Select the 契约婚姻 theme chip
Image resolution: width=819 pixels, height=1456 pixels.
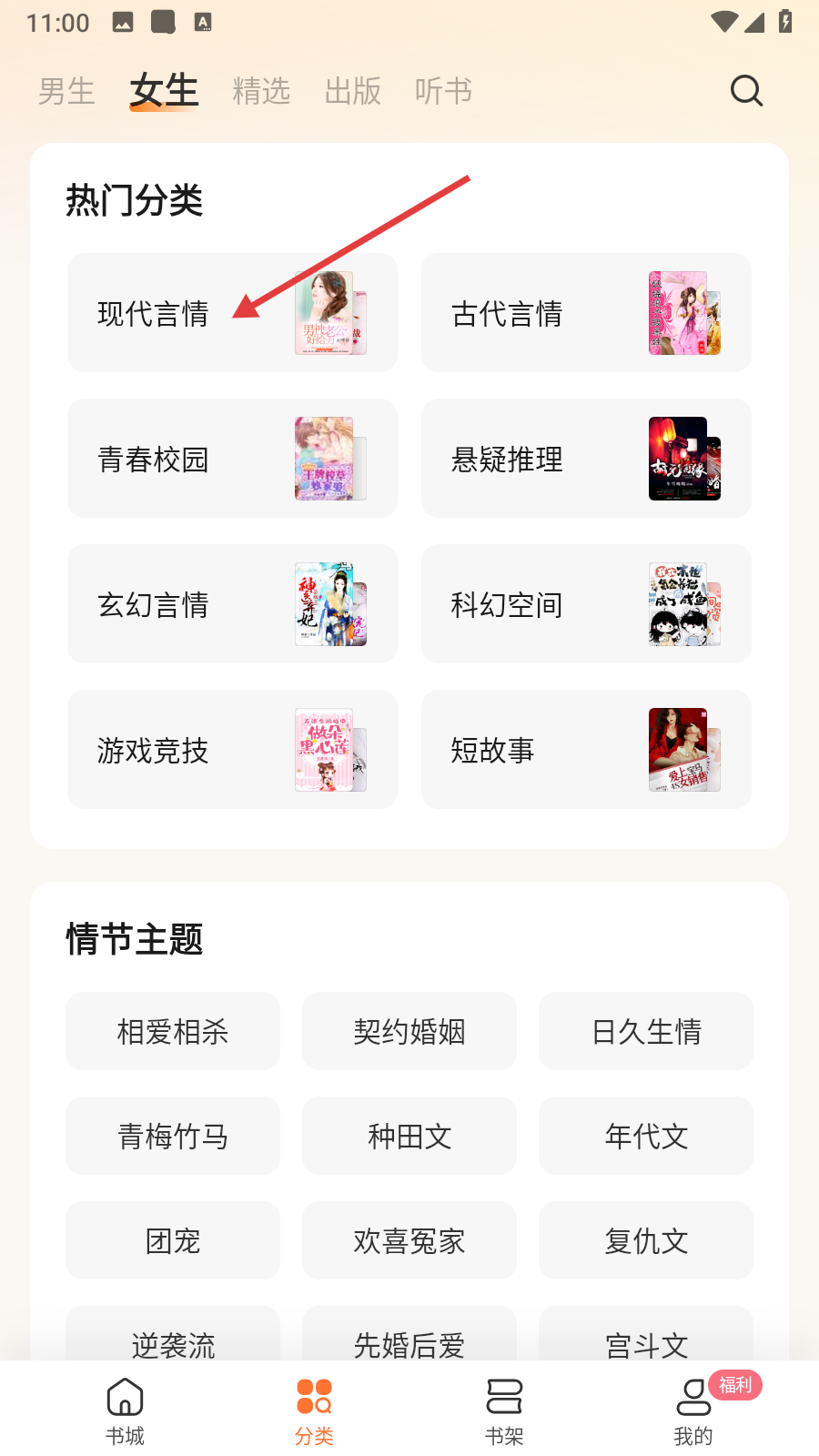coord(409,1031)
